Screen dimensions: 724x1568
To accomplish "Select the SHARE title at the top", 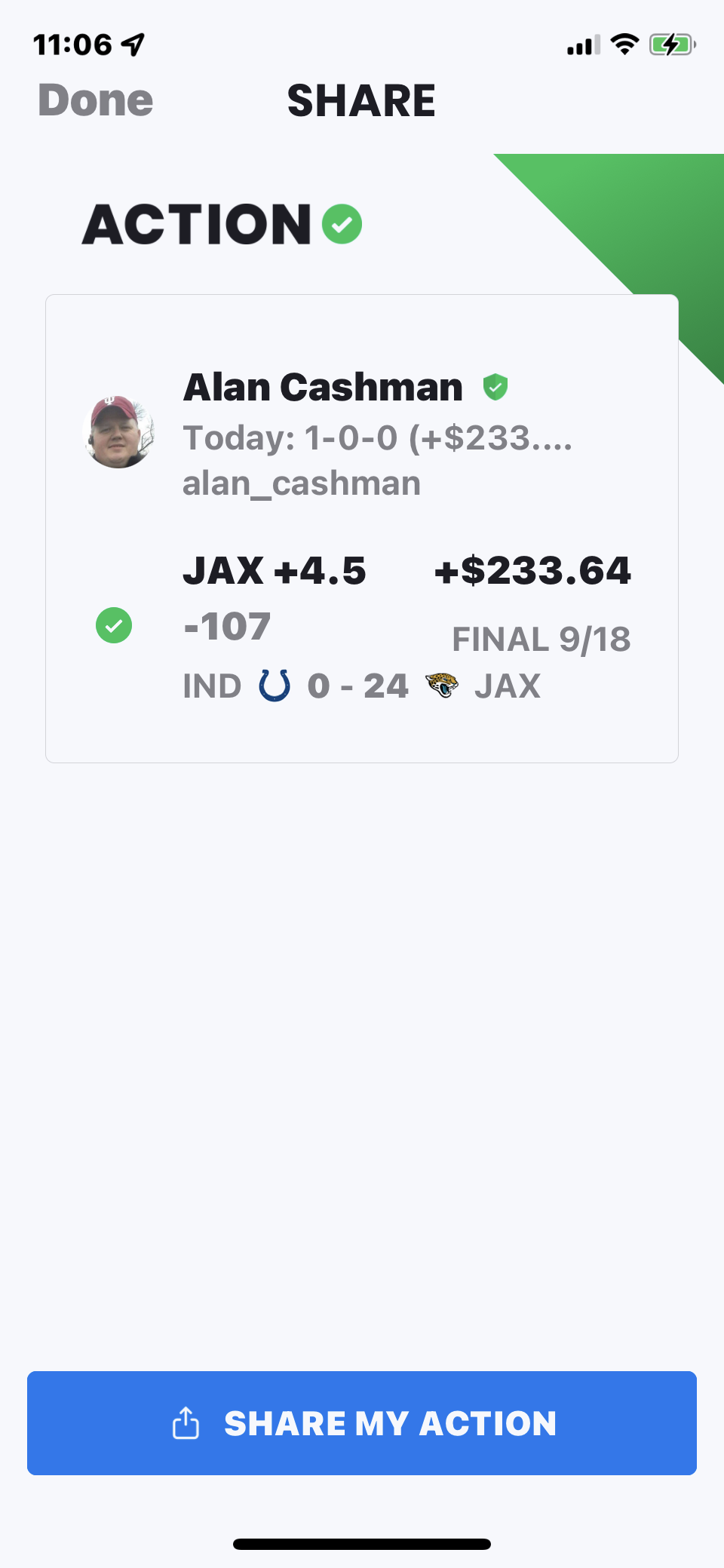I will tap(362, 100).
